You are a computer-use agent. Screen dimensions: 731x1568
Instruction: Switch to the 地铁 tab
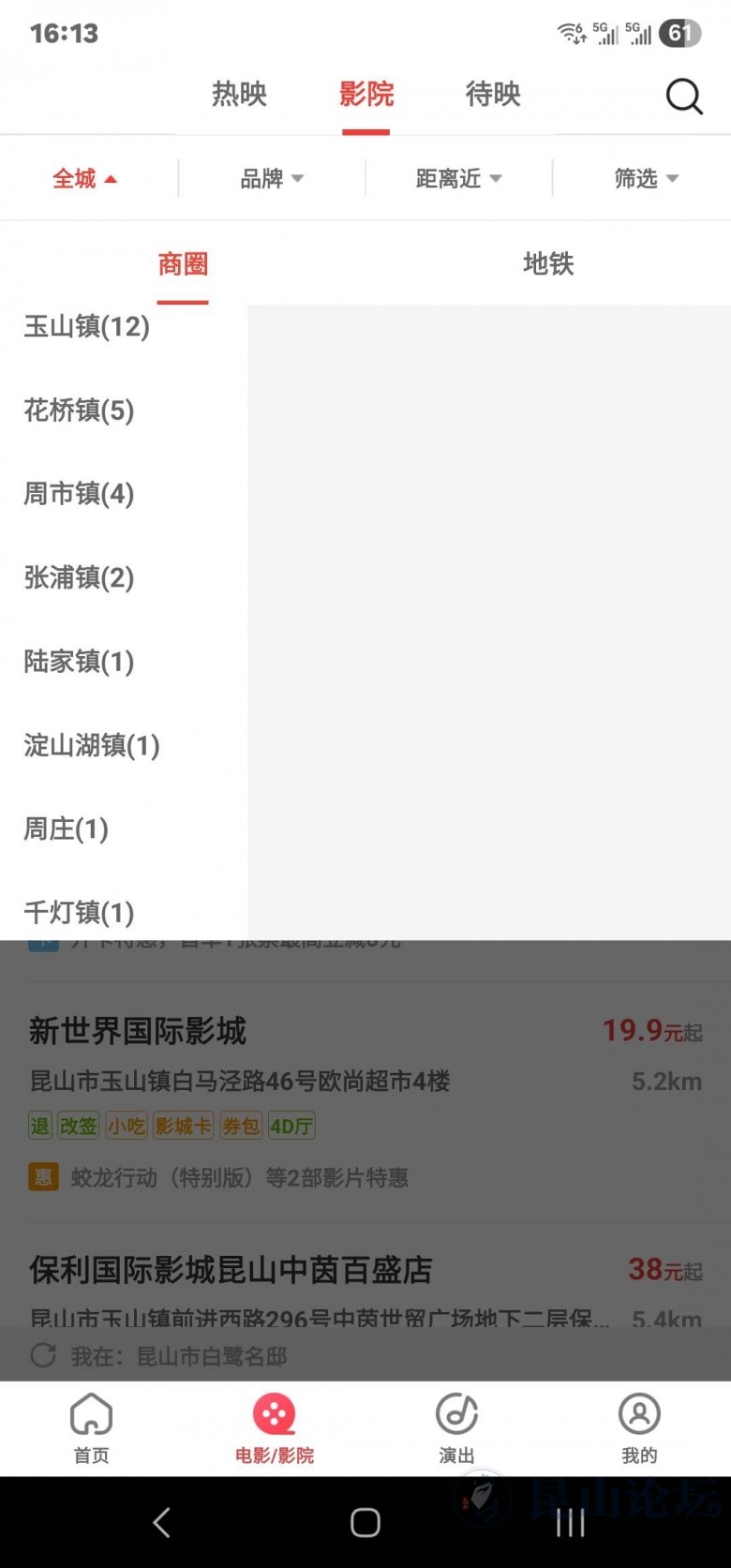pyautogui.click(x=548, y=264)
